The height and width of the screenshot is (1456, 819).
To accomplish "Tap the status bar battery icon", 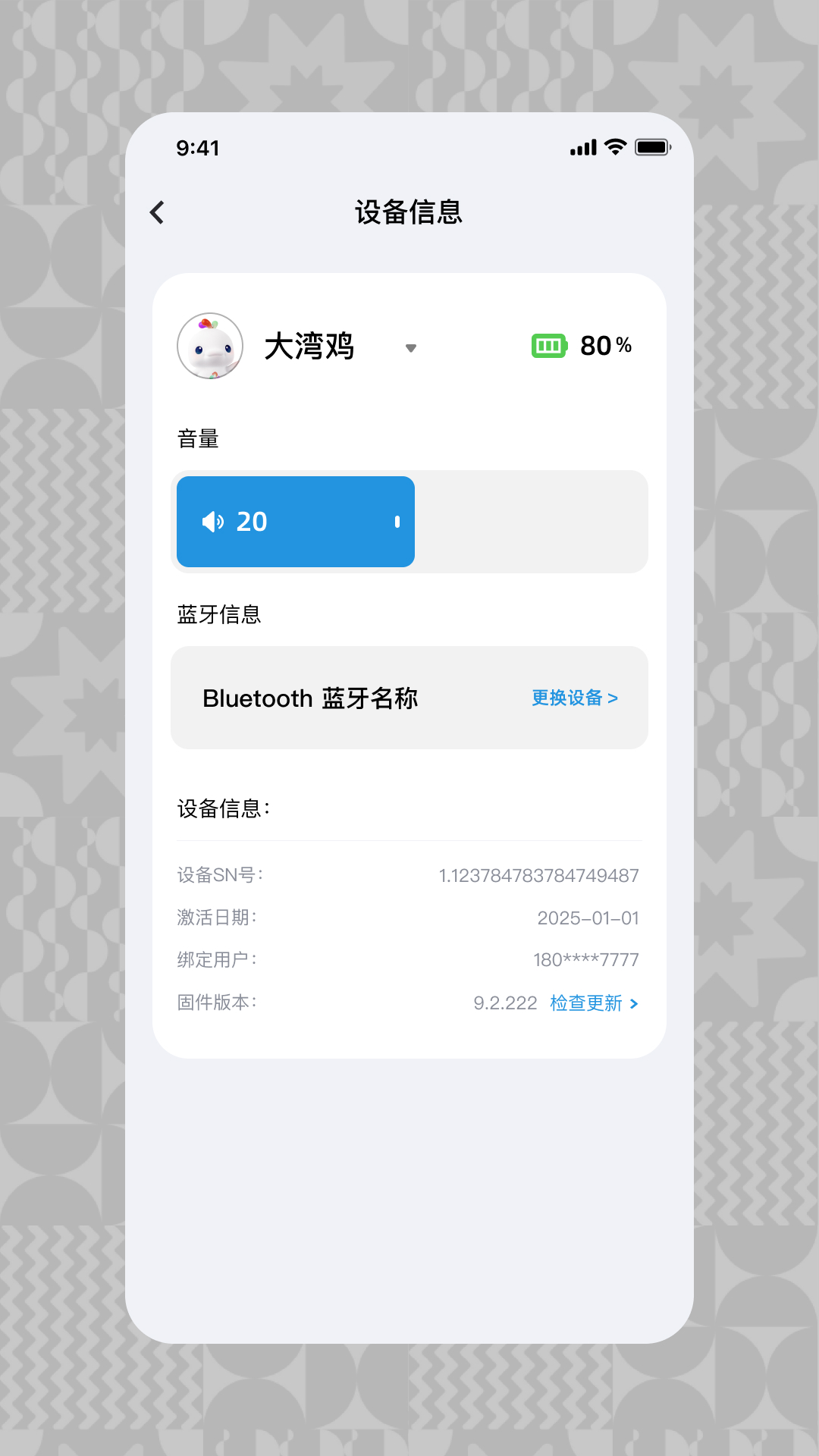I will point(652,147).
